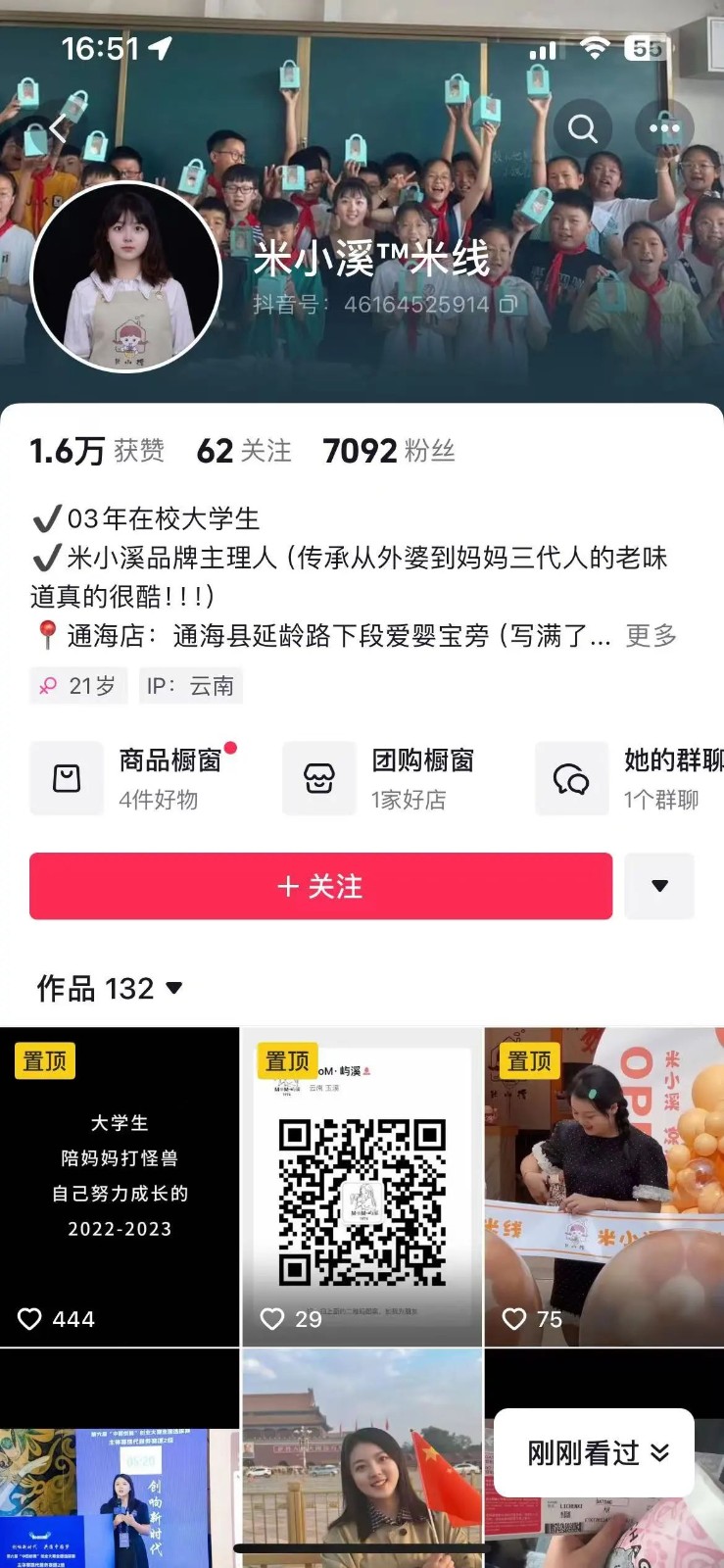
Task: View the profile avatar photo
Action: click(126, 277)
